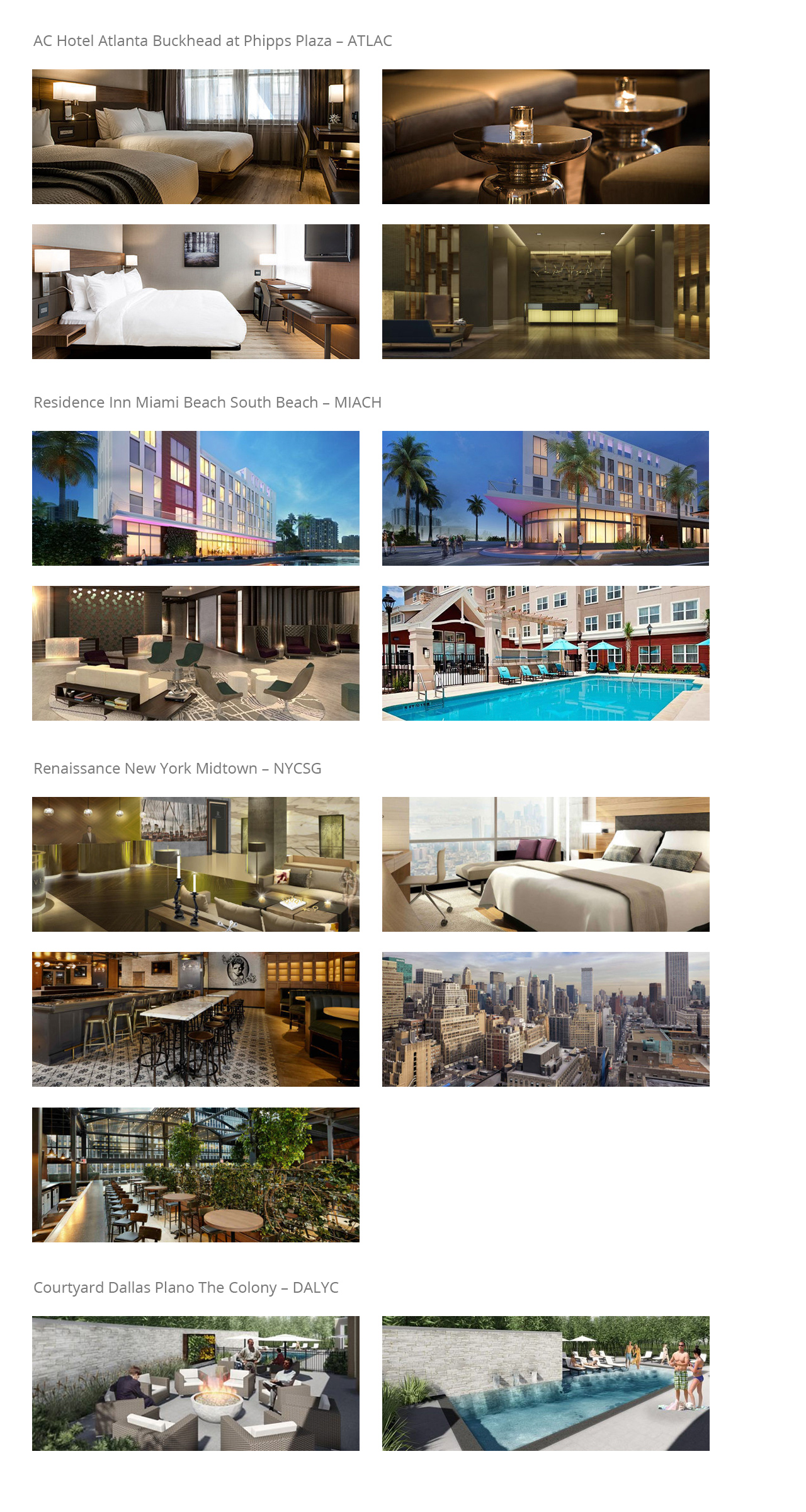The width and height of the screenshot is (806, 1512).
Task: Enlarge the Residence Inn swimming pool photo
Action: point(545,653)
